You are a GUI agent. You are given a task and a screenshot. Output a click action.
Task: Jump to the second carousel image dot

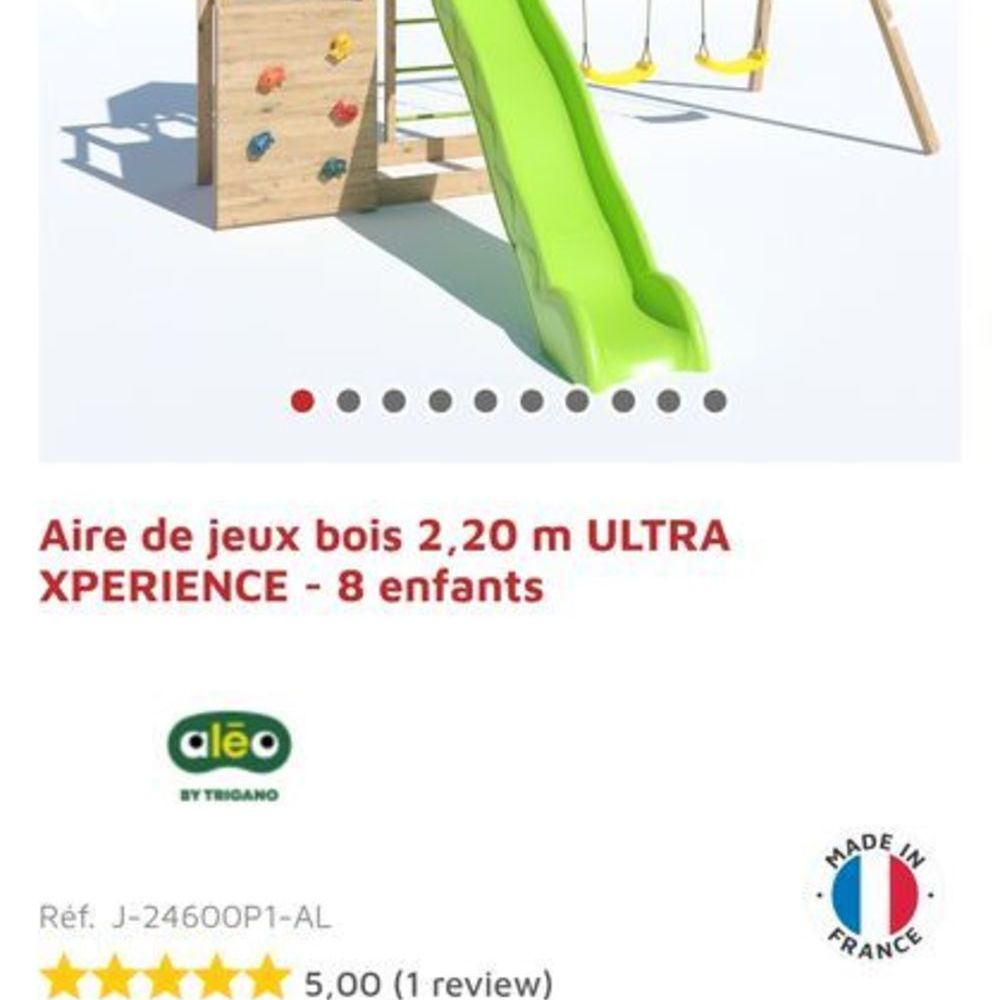point(348,401)
